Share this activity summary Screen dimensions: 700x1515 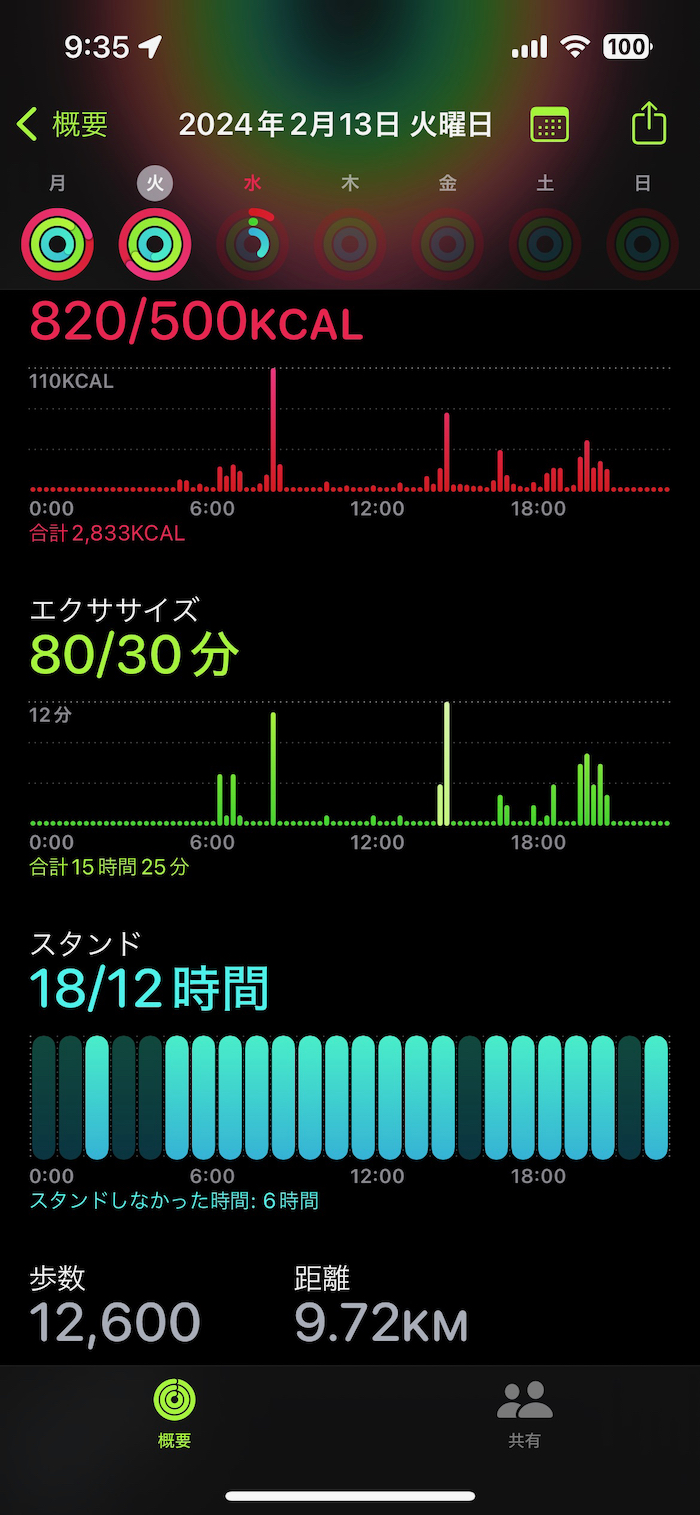[x=649, y=125]
